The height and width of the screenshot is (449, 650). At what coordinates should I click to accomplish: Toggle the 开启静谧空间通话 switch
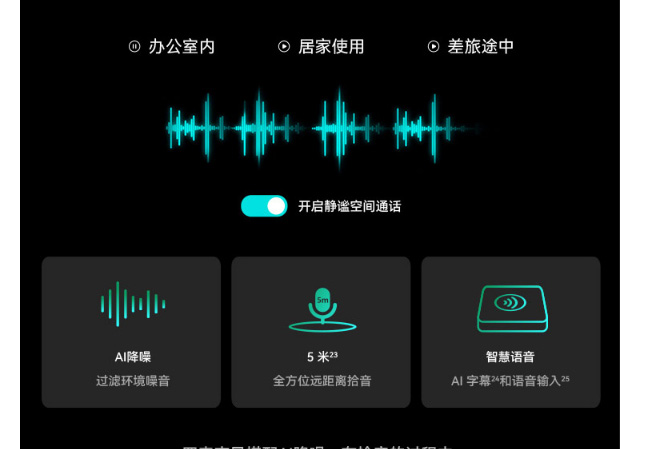(264, 206)
